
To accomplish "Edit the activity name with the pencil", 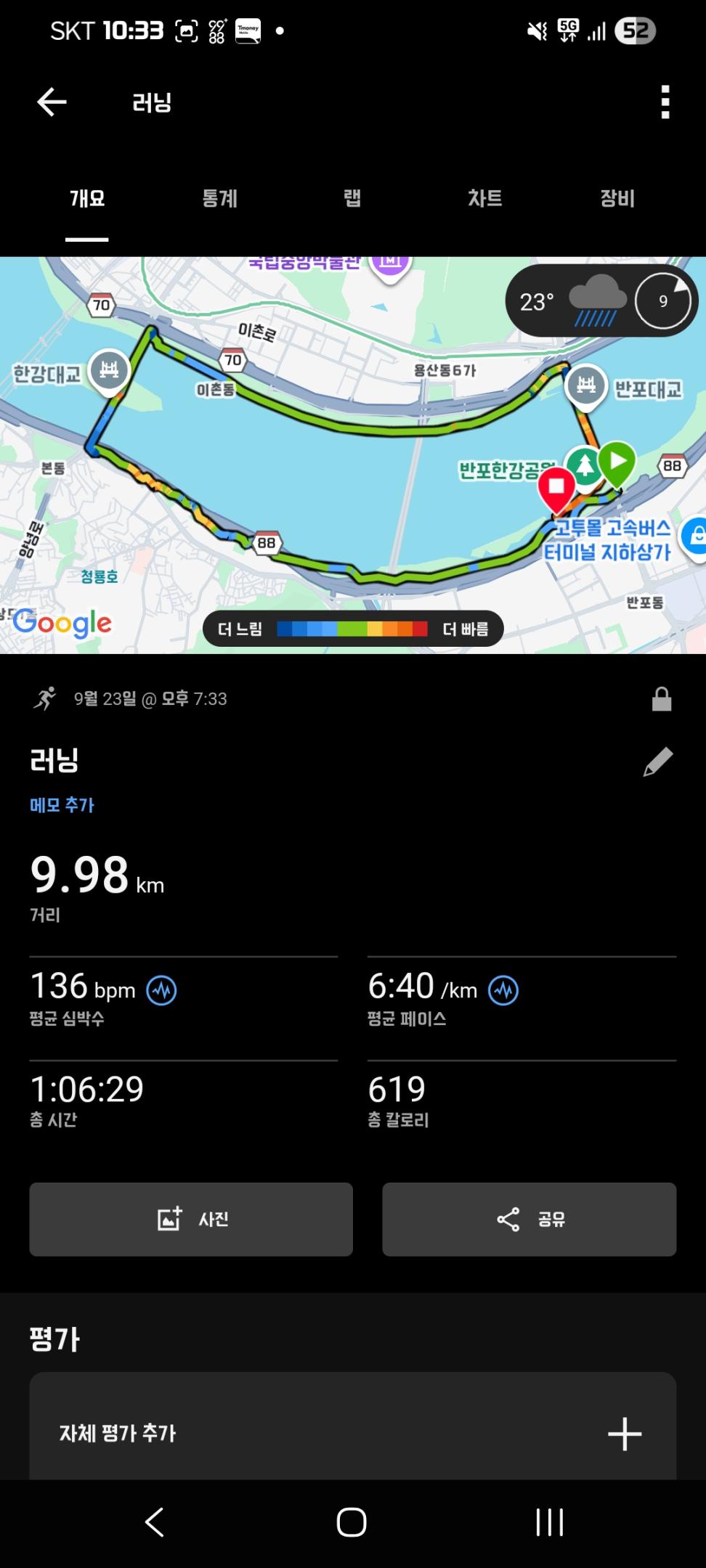I will [658, 762].
